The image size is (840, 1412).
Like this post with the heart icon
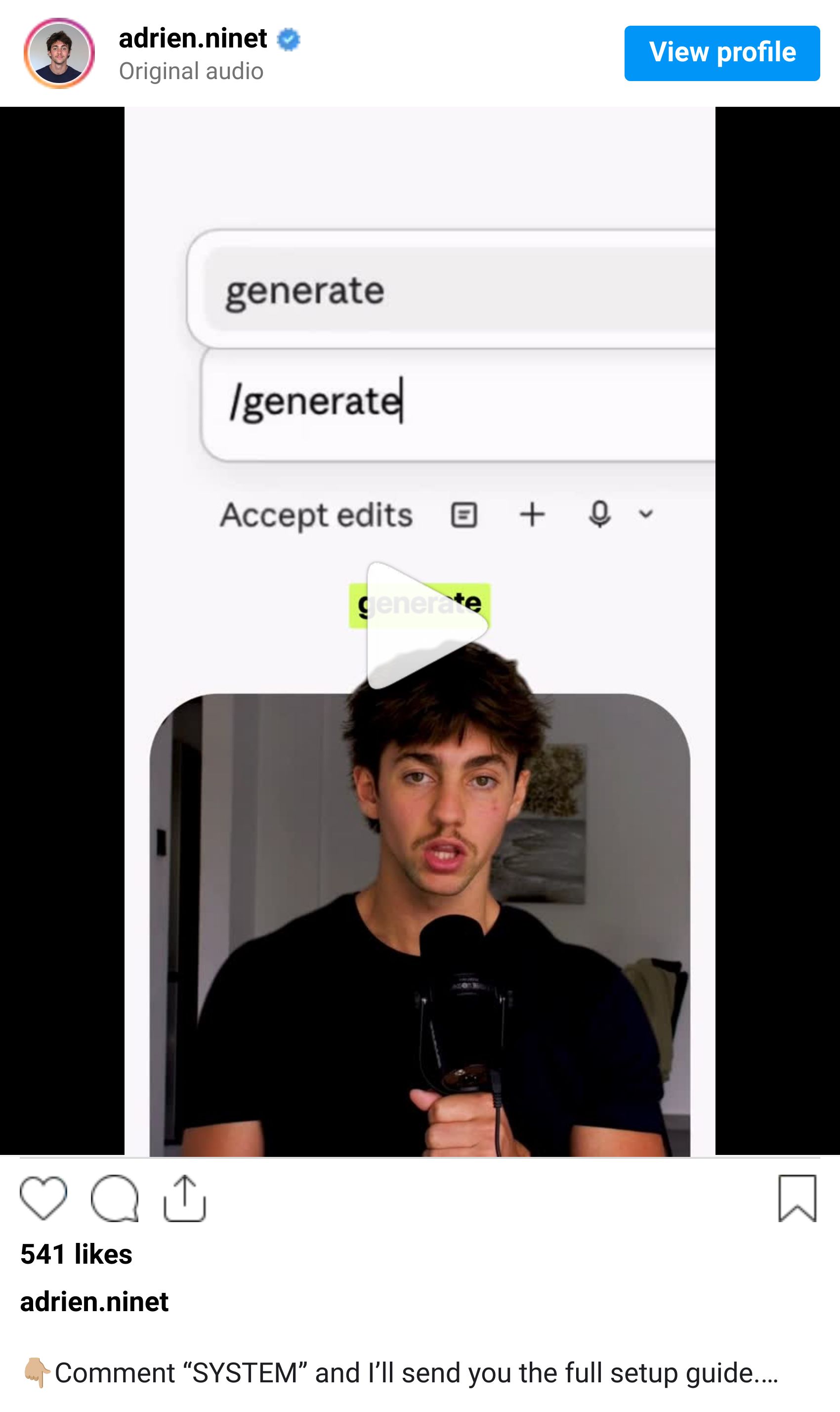(x=43, y=1198)
